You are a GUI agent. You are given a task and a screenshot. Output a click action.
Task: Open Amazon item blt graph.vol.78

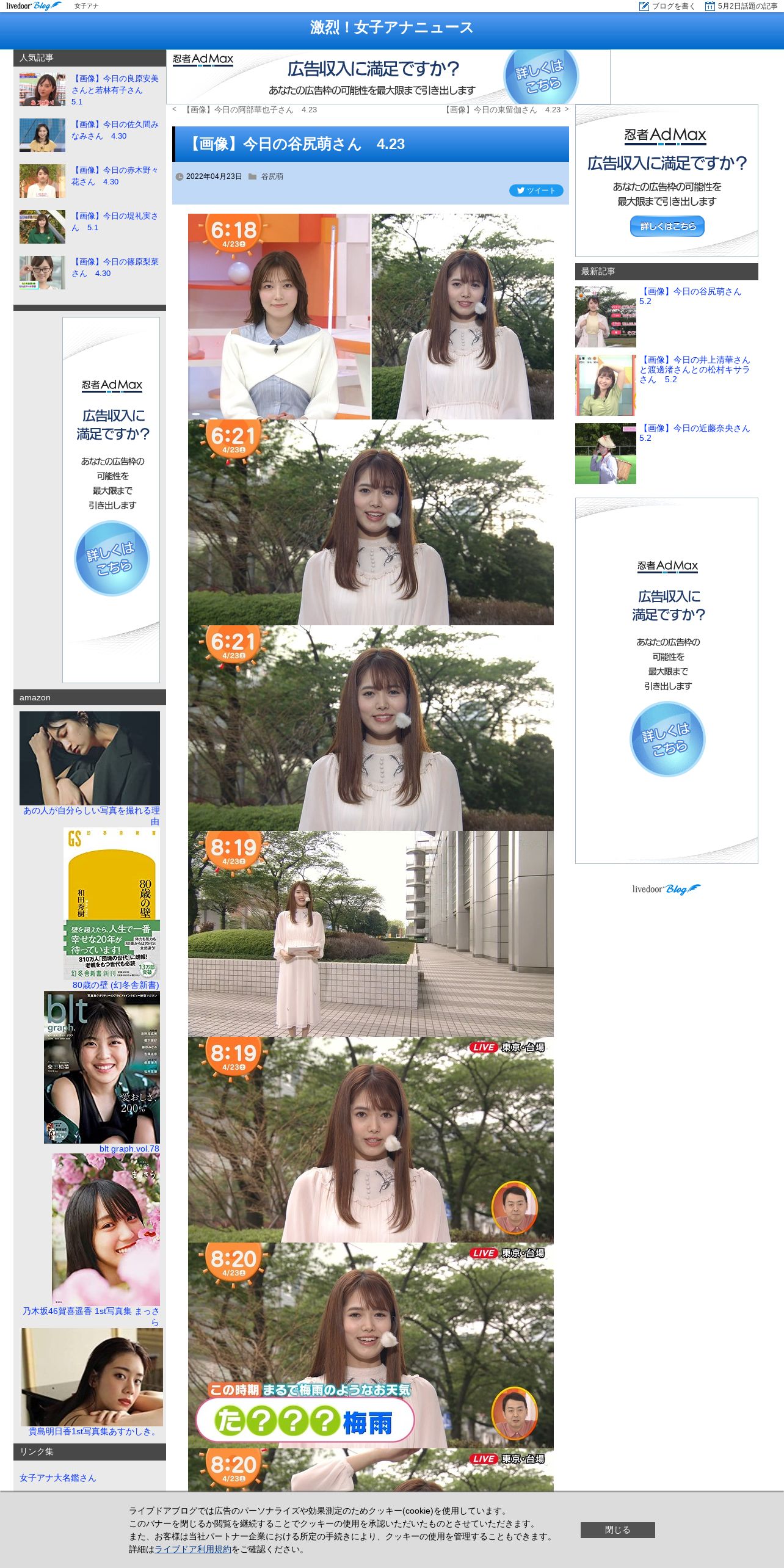click(129, 1149)
